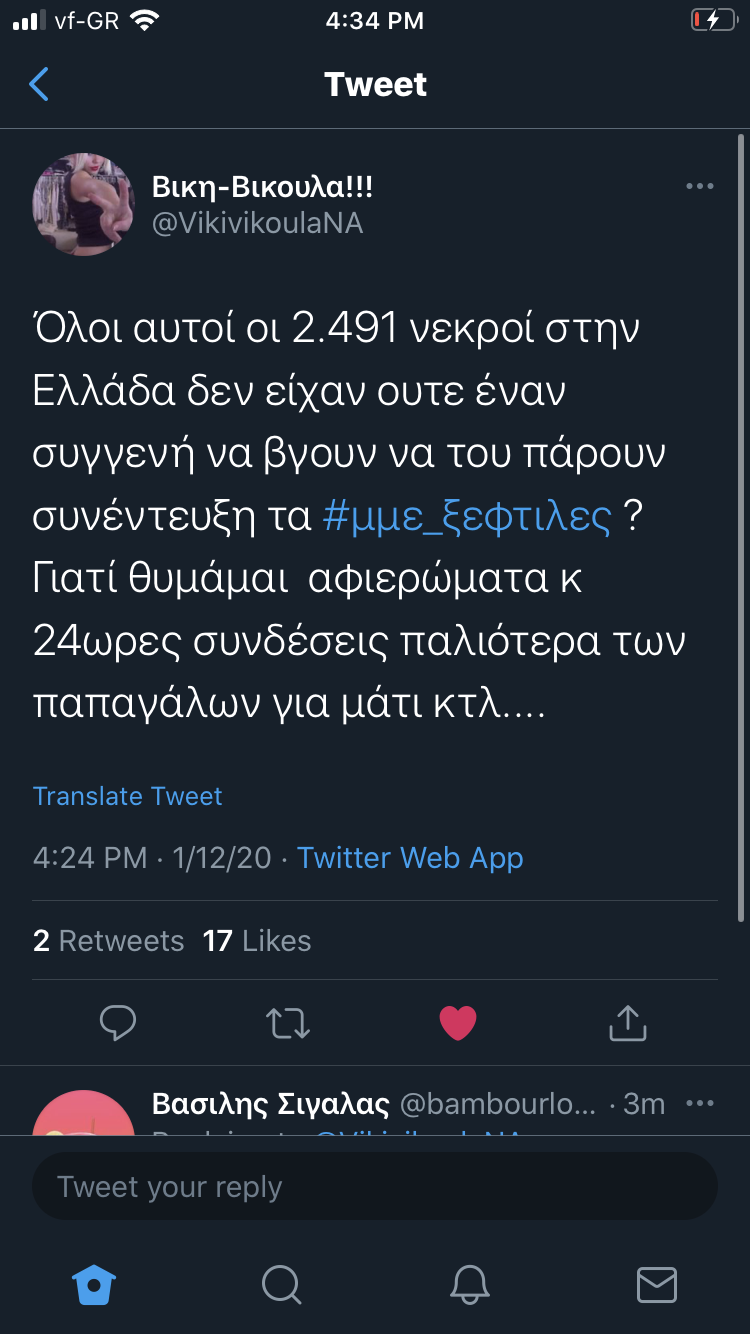Open the @VikivikoulaNA profile handle
This screenshot has height=1334, width=750.
(x=257, y=223)
